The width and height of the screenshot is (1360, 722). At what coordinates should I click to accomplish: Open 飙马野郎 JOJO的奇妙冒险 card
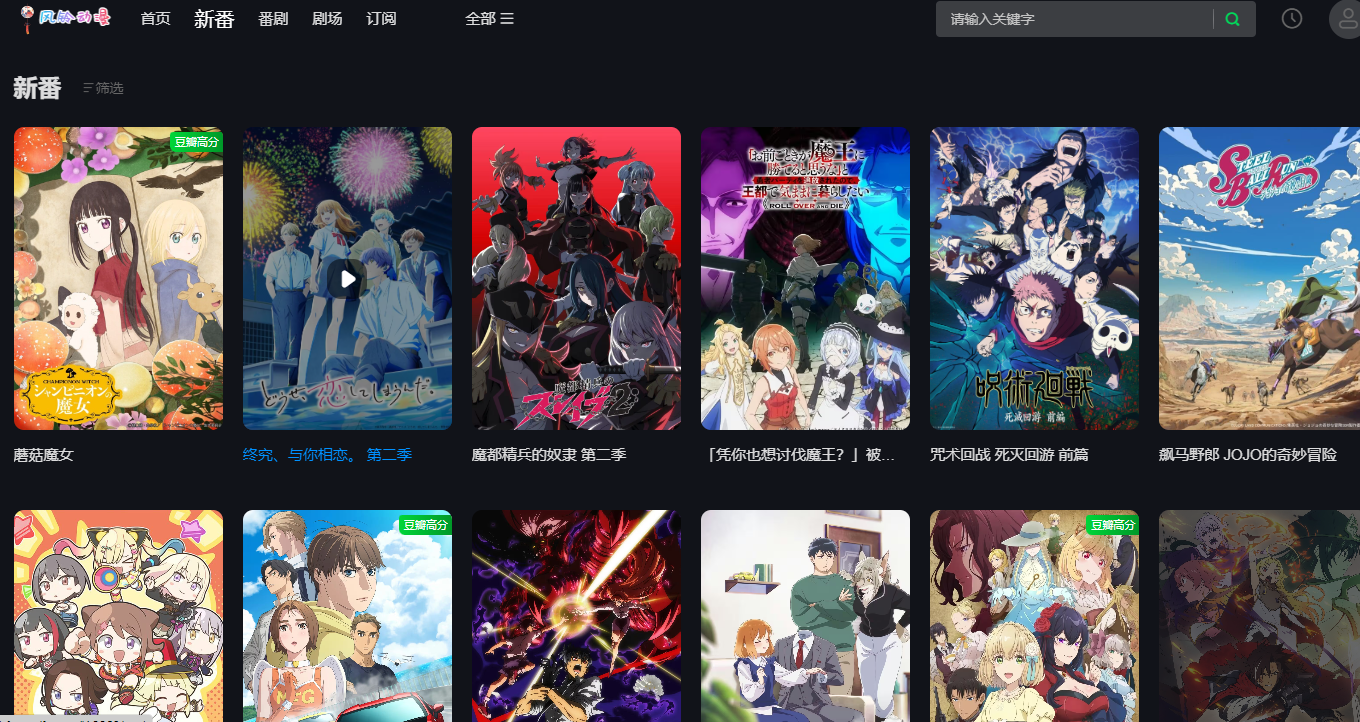pos(1259,278)
